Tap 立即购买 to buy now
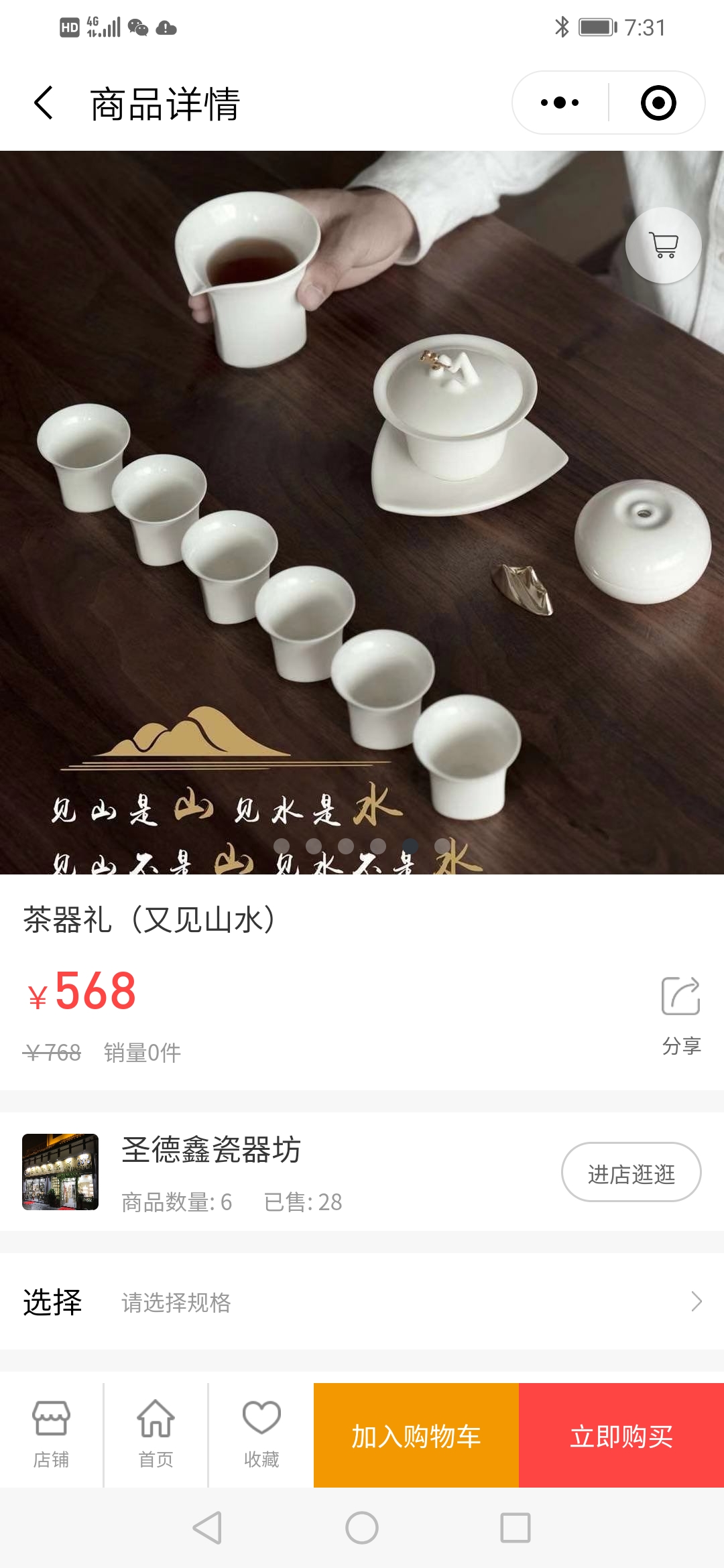724x1568 pixels. [x=621, y=1435]
